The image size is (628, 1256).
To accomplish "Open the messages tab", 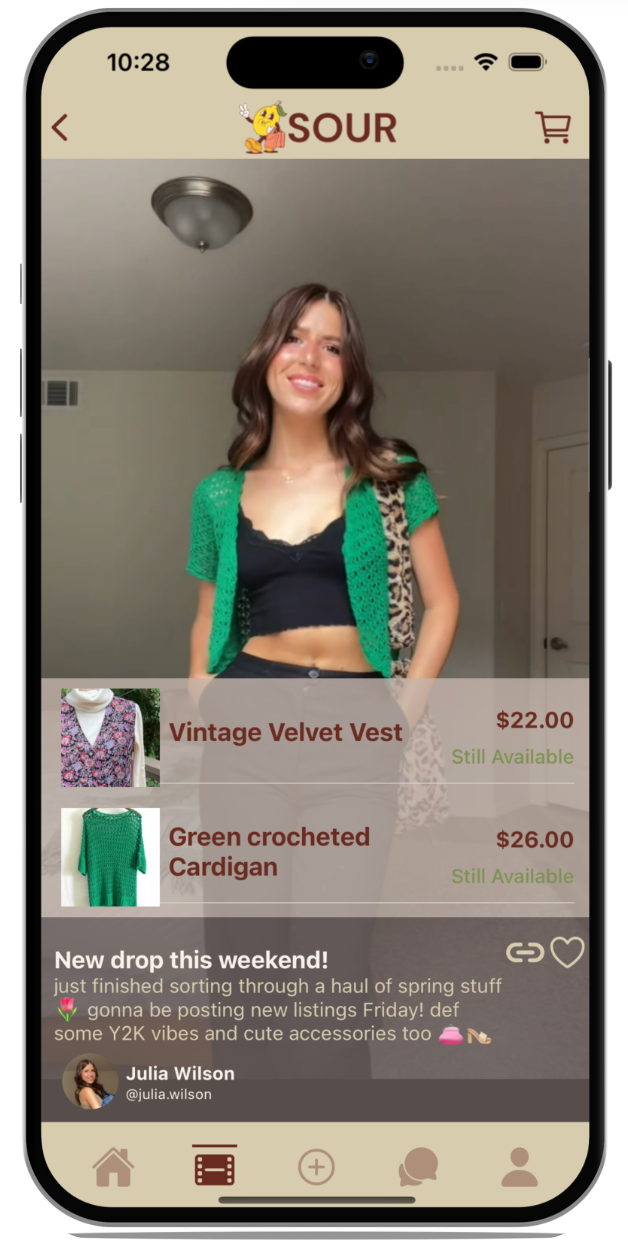I will (418, 1167).
